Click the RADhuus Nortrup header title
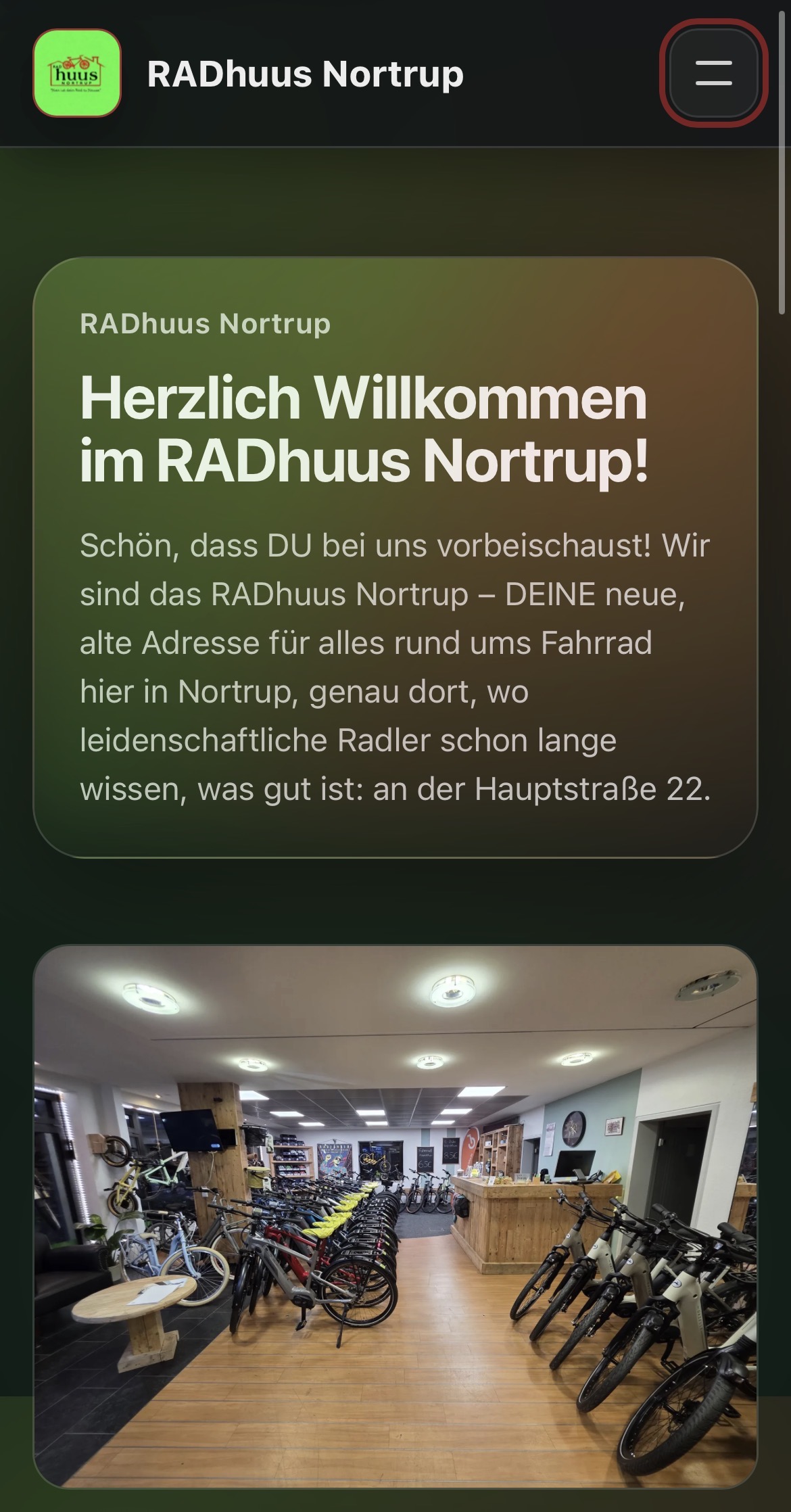Image resolution: width=791 pixels, height=1512 pixels. (x=304, y=74)
